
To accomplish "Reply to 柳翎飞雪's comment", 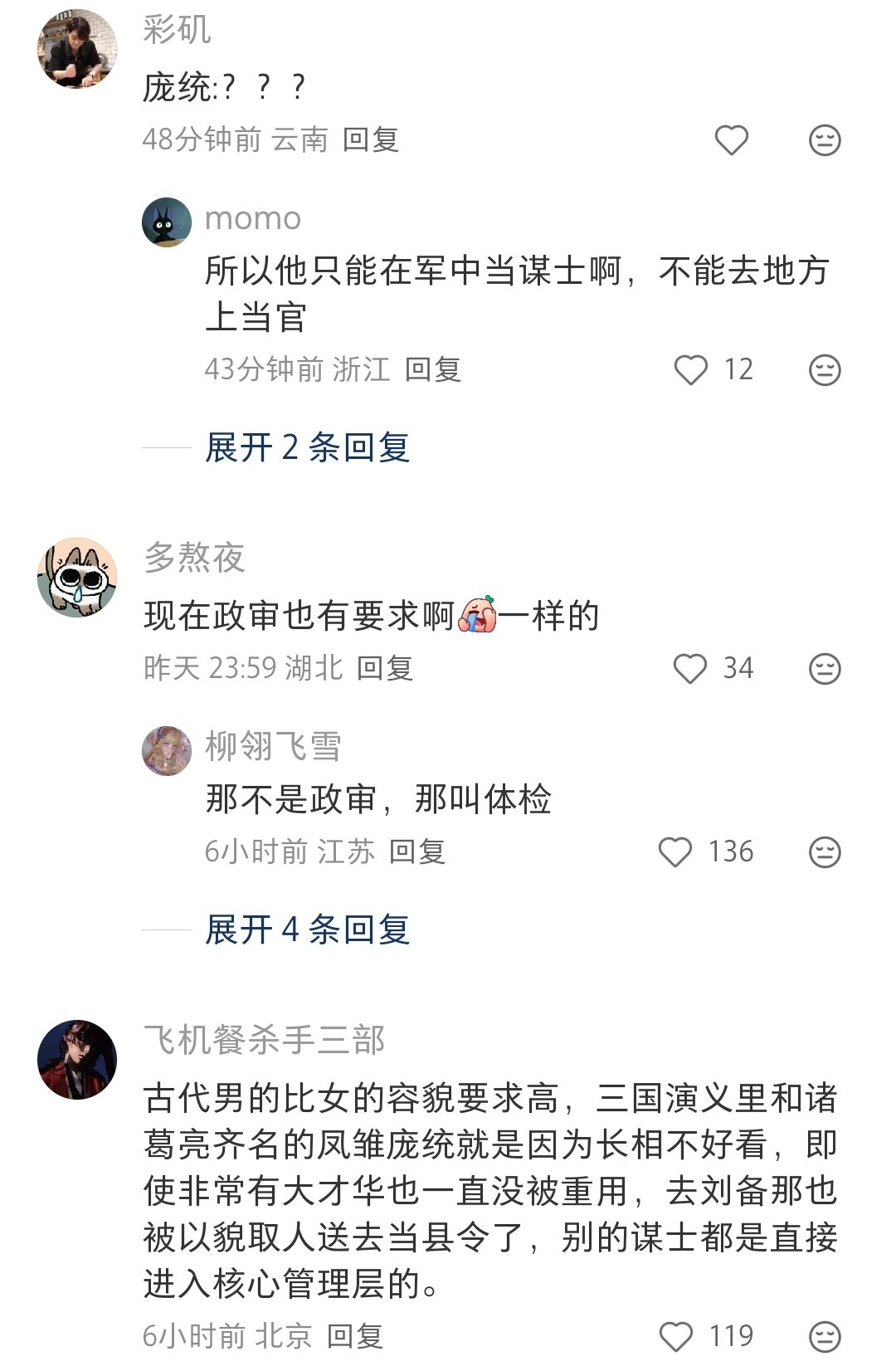I will pos(417,851).
